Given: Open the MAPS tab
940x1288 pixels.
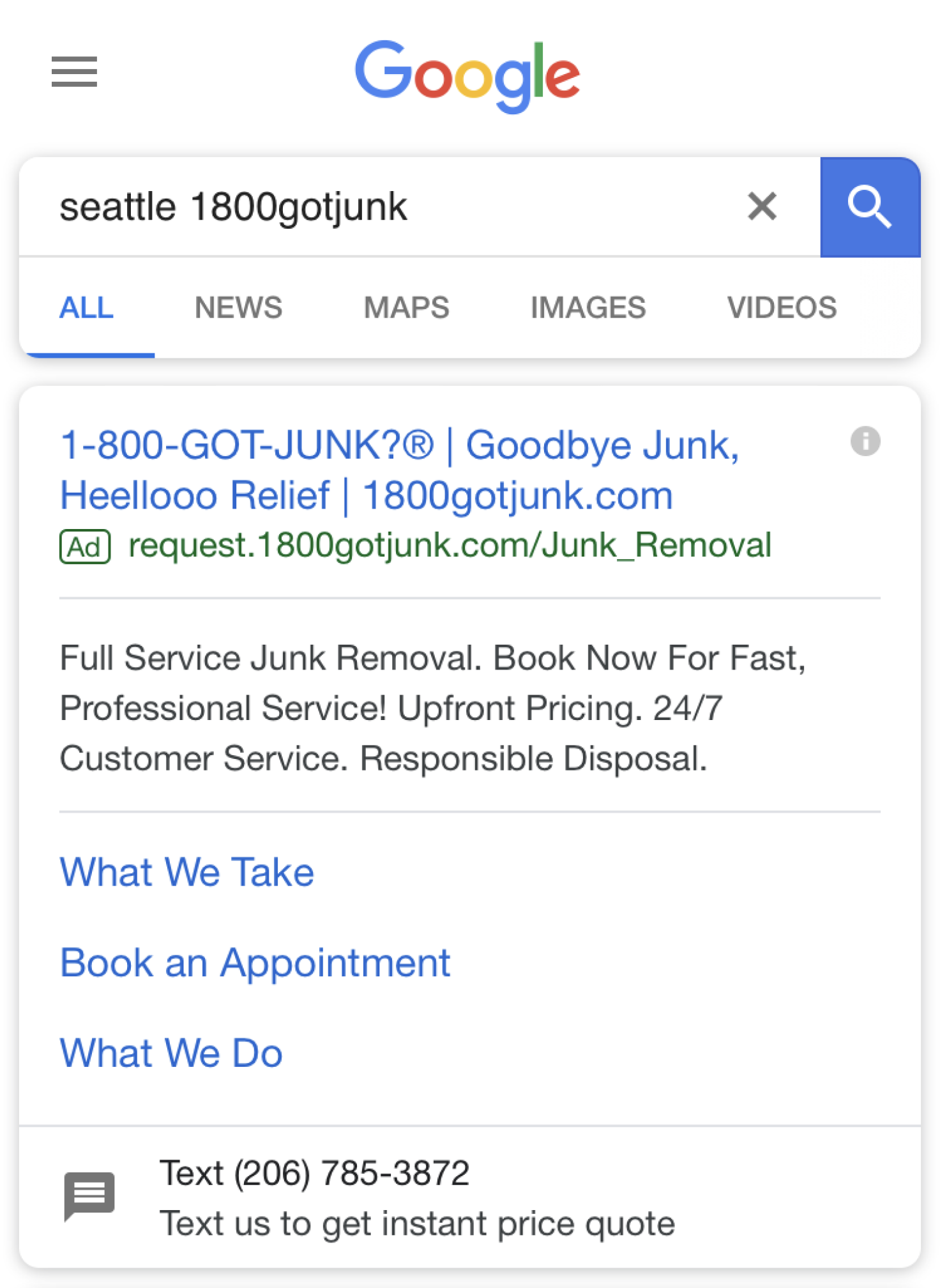Looking at the screenshot, I should [x=406, y=307].
